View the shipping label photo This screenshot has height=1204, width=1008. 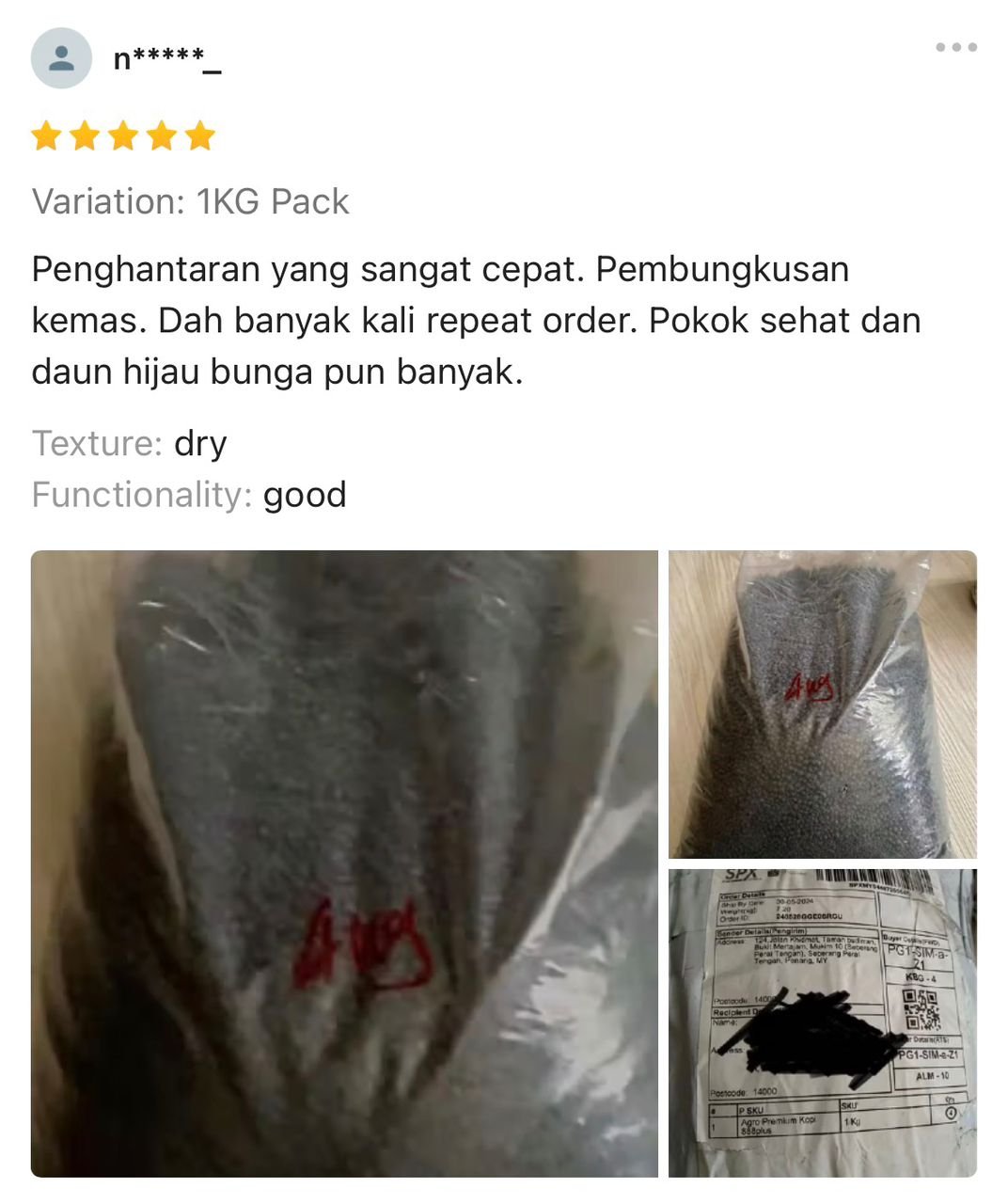point(822,1022)
